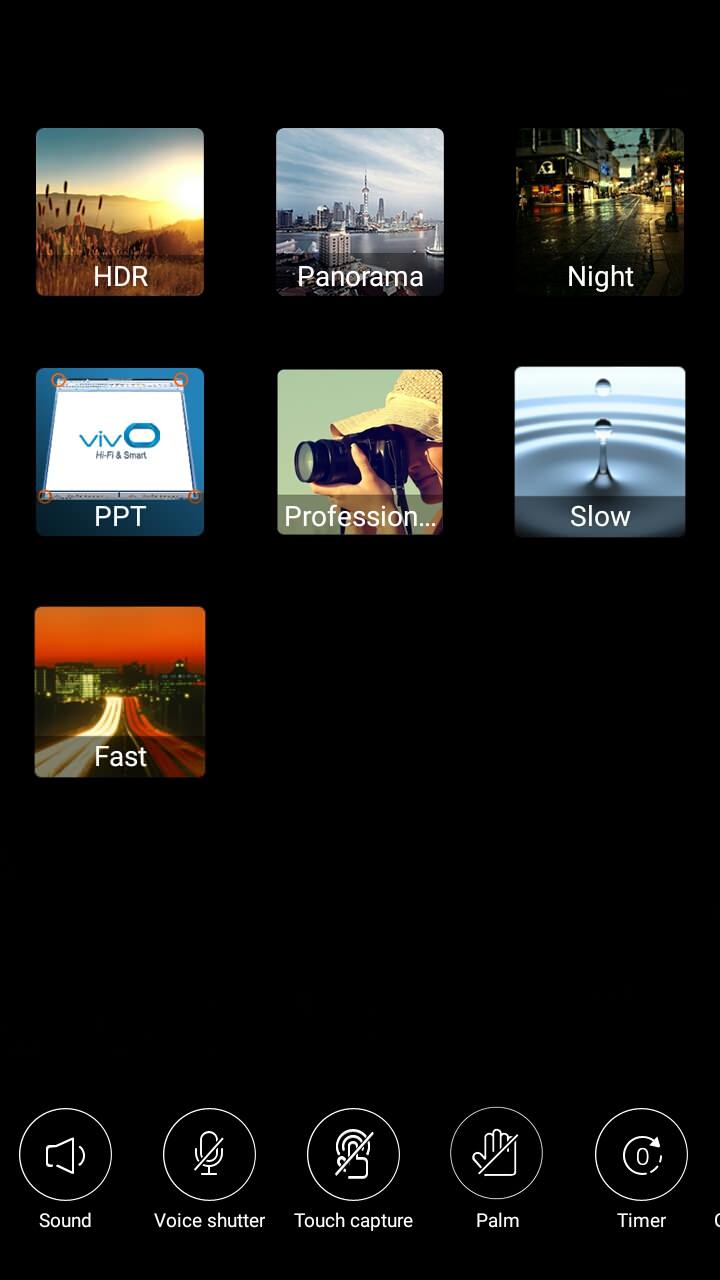Open the Professional camera mode
Viewport: 720px width, 1280px height.
360,452
